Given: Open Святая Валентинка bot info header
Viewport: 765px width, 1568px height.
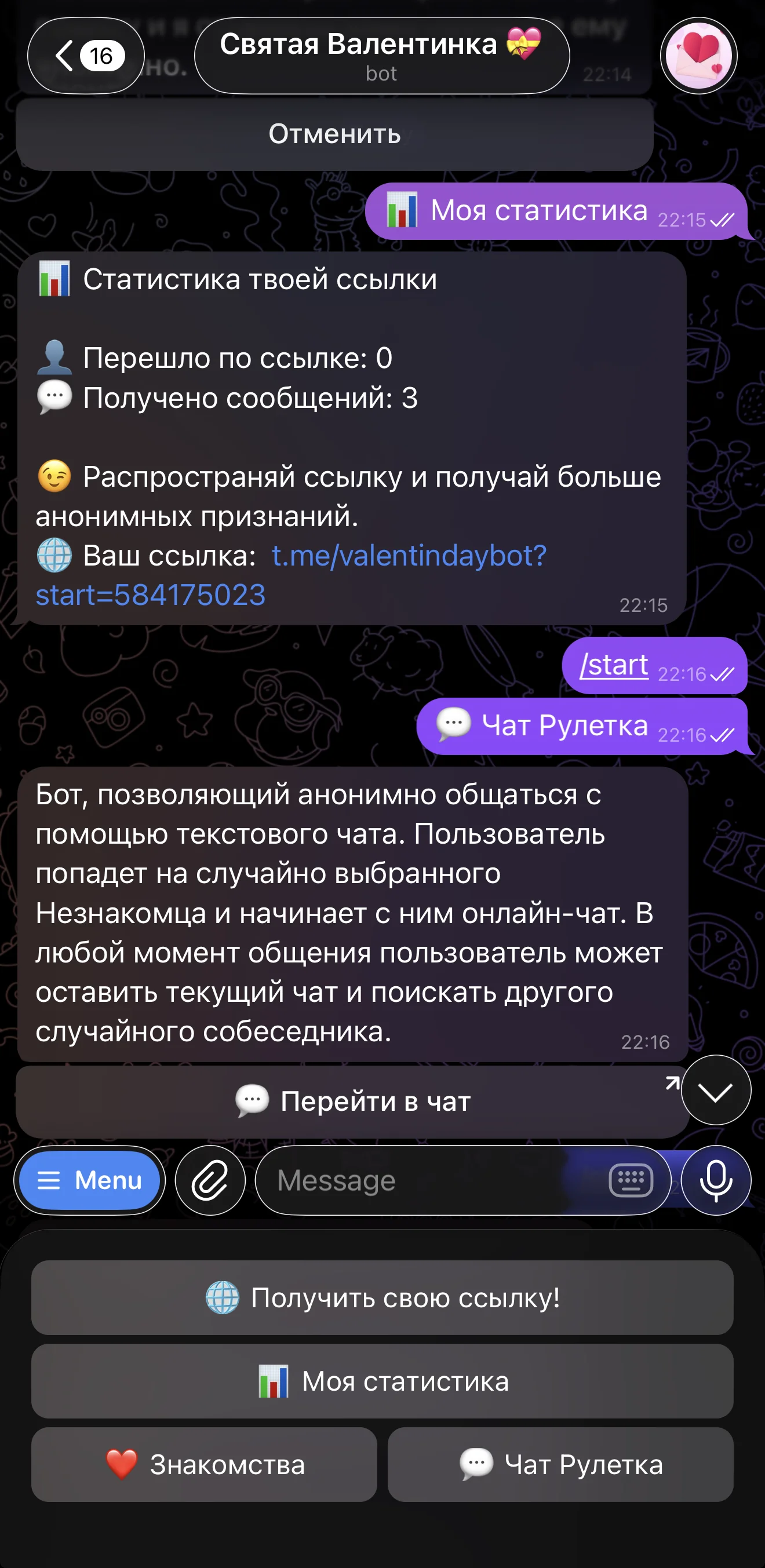Looking at the screenshot, I should [x=381, y=56].
